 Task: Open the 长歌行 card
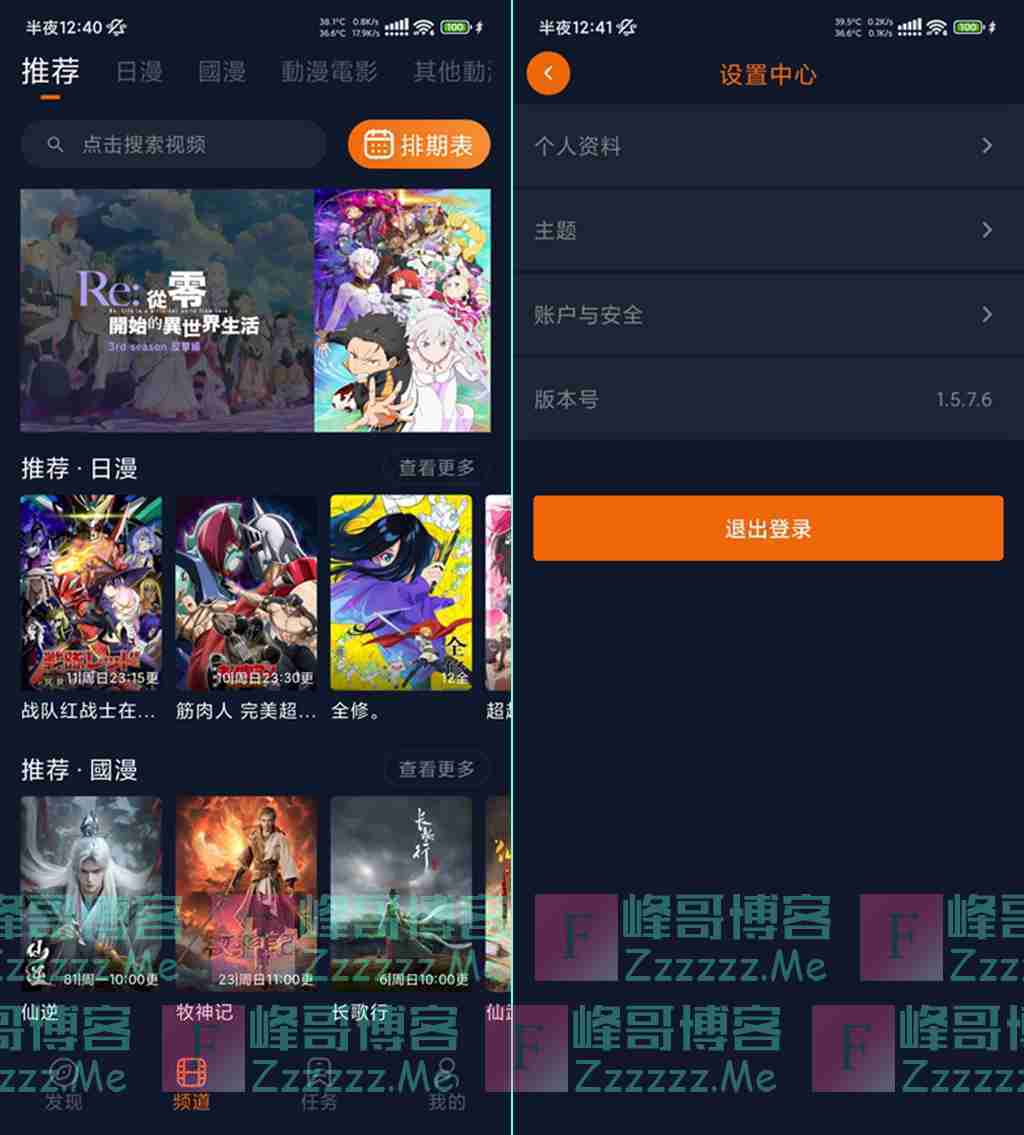click(x=400, y=893)
